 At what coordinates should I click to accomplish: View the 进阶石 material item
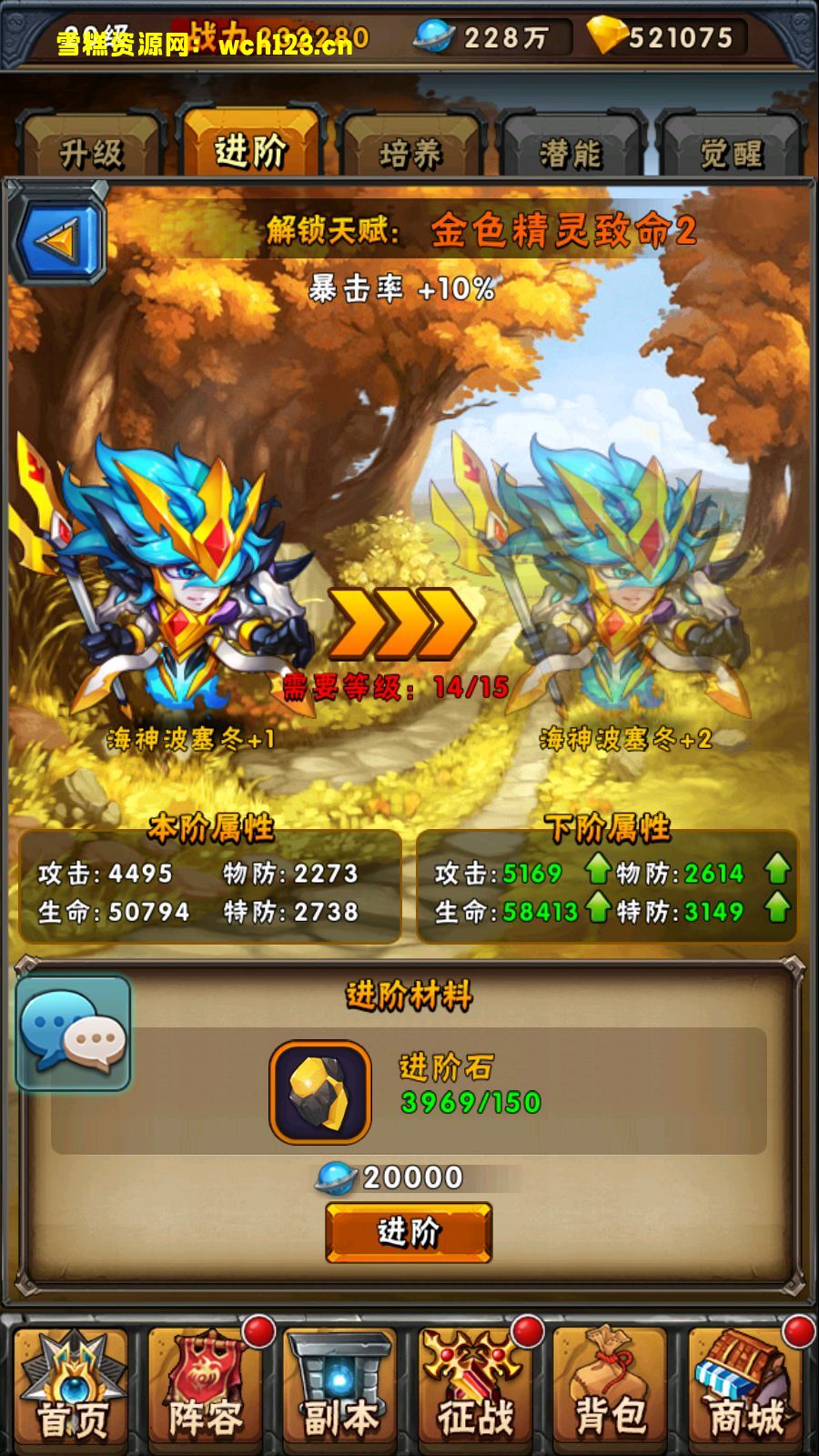pyautogui.click(x=320, y=1092)
